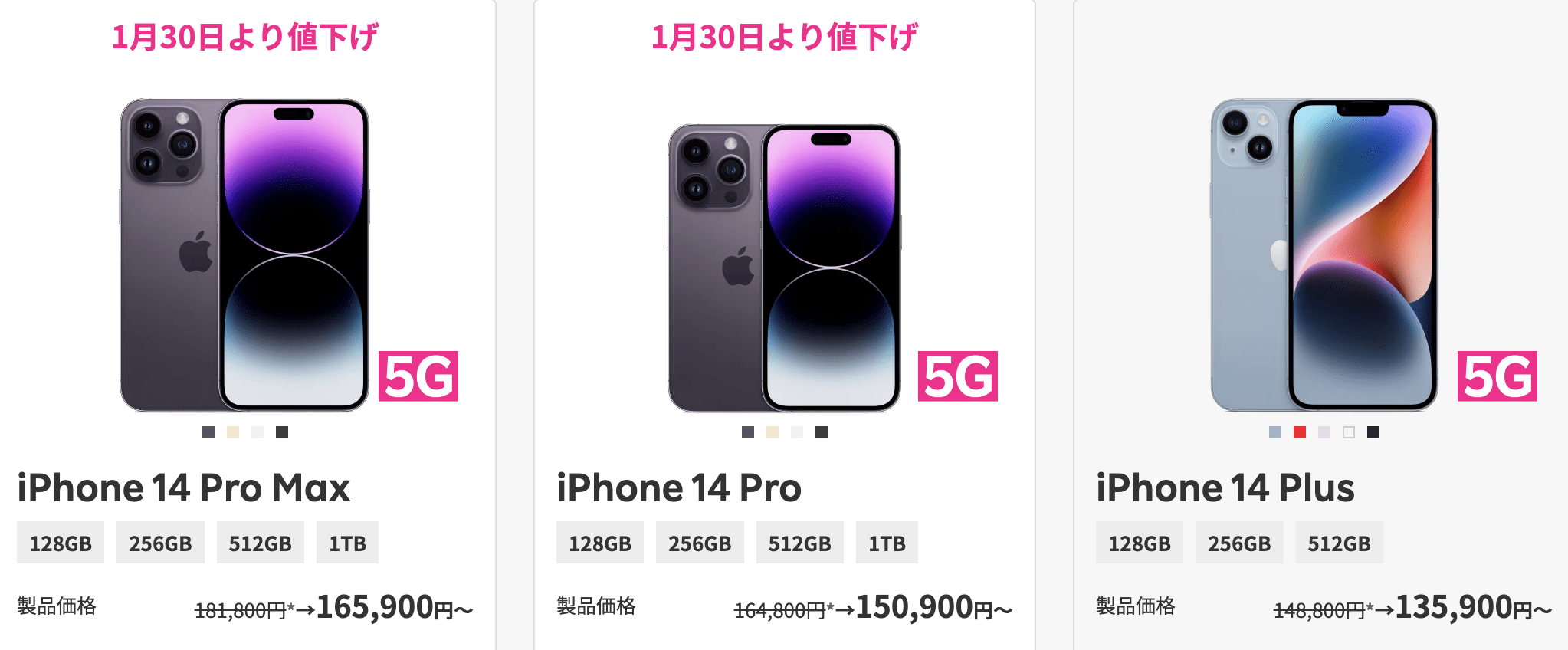Choose the black color for iPhone 14 Pro
Image resolution: width=1568 pixels, height=650 pixels.
click(822, 432)
